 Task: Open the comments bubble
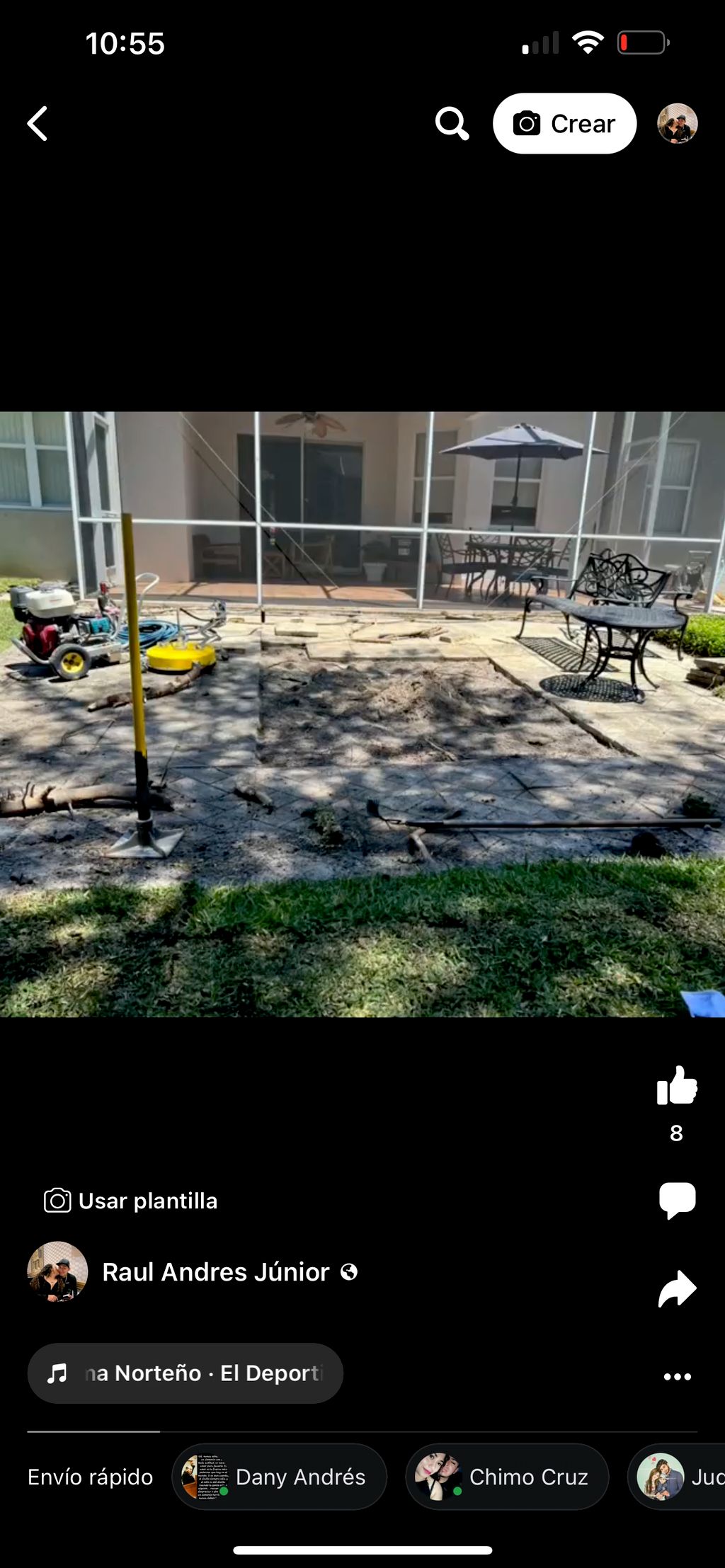click(x=677, y=1200)
